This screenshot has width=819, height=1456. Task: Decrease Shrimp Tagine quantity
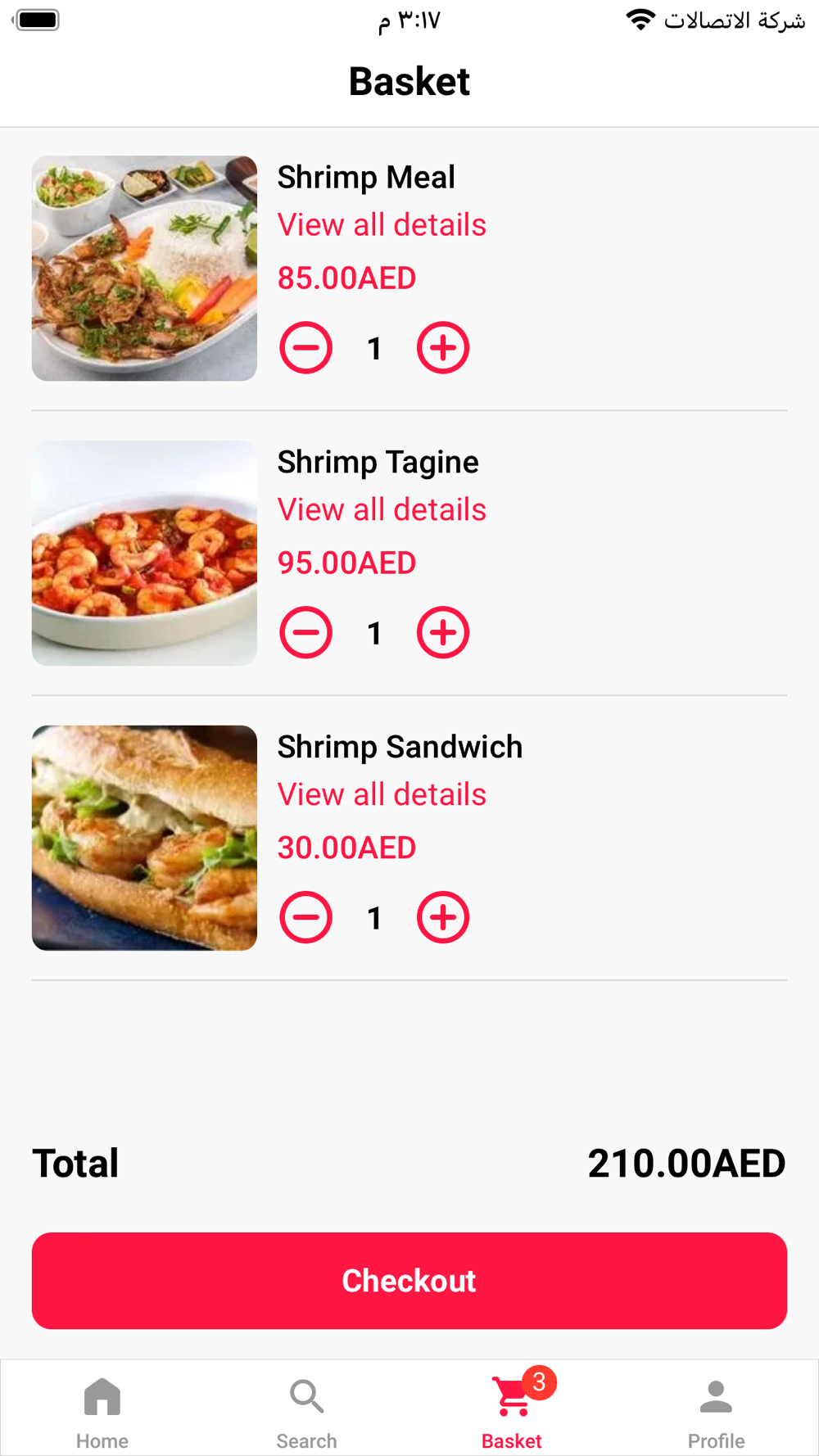coord(305,633)
